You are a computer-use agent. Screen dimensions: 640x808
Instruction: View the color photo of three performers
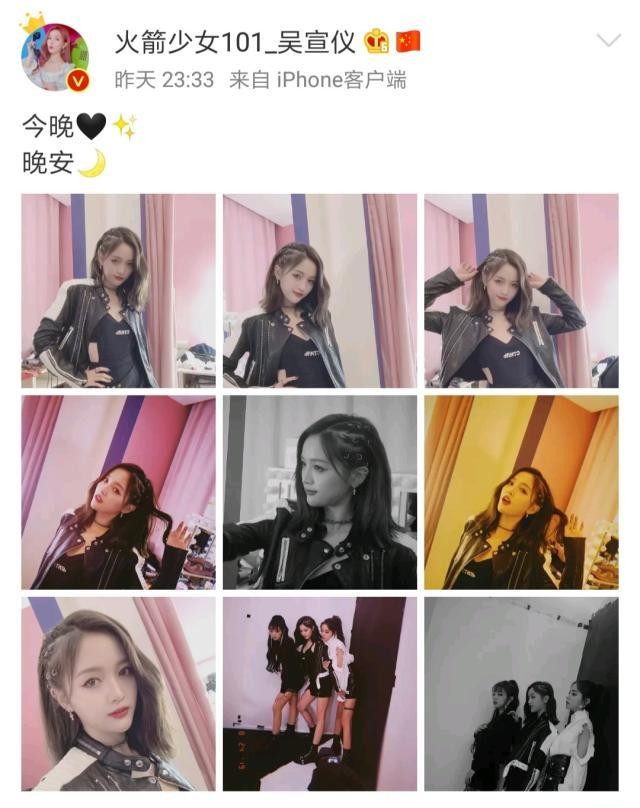click(x=320, y=693)
